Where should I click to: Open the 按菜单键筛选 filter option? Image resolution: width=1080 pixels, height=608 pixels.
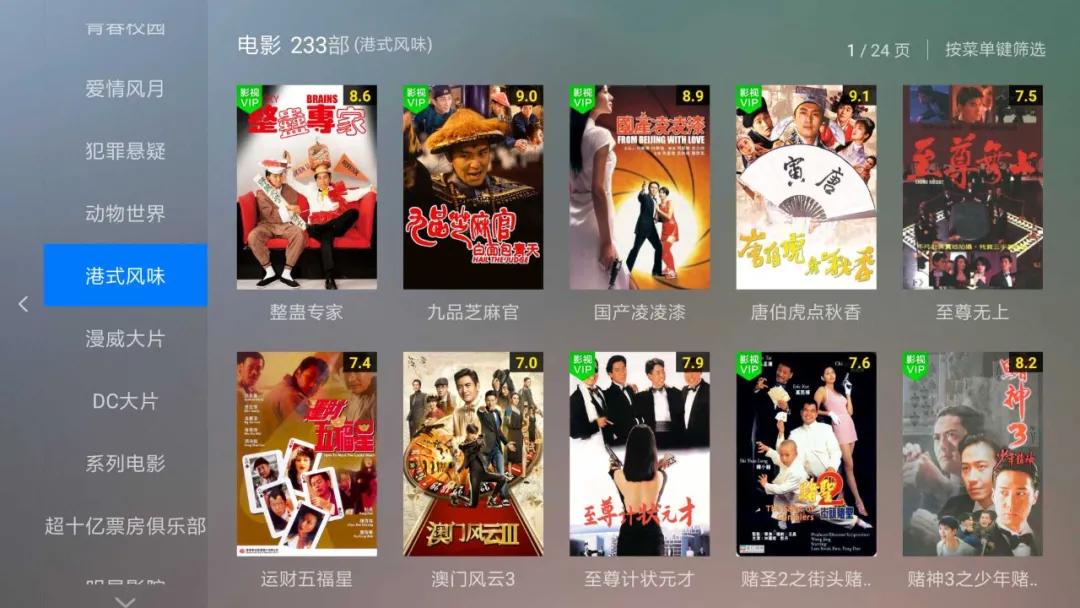(x=995, y=49)
